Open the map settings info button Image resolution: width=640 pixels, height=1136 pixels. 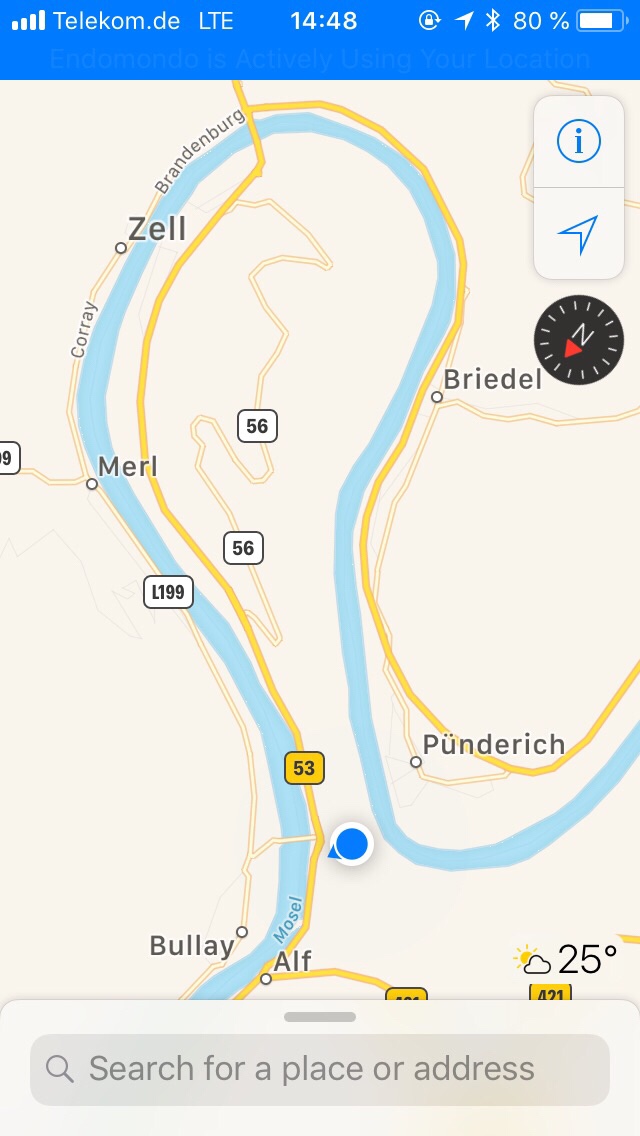point(578,141)
